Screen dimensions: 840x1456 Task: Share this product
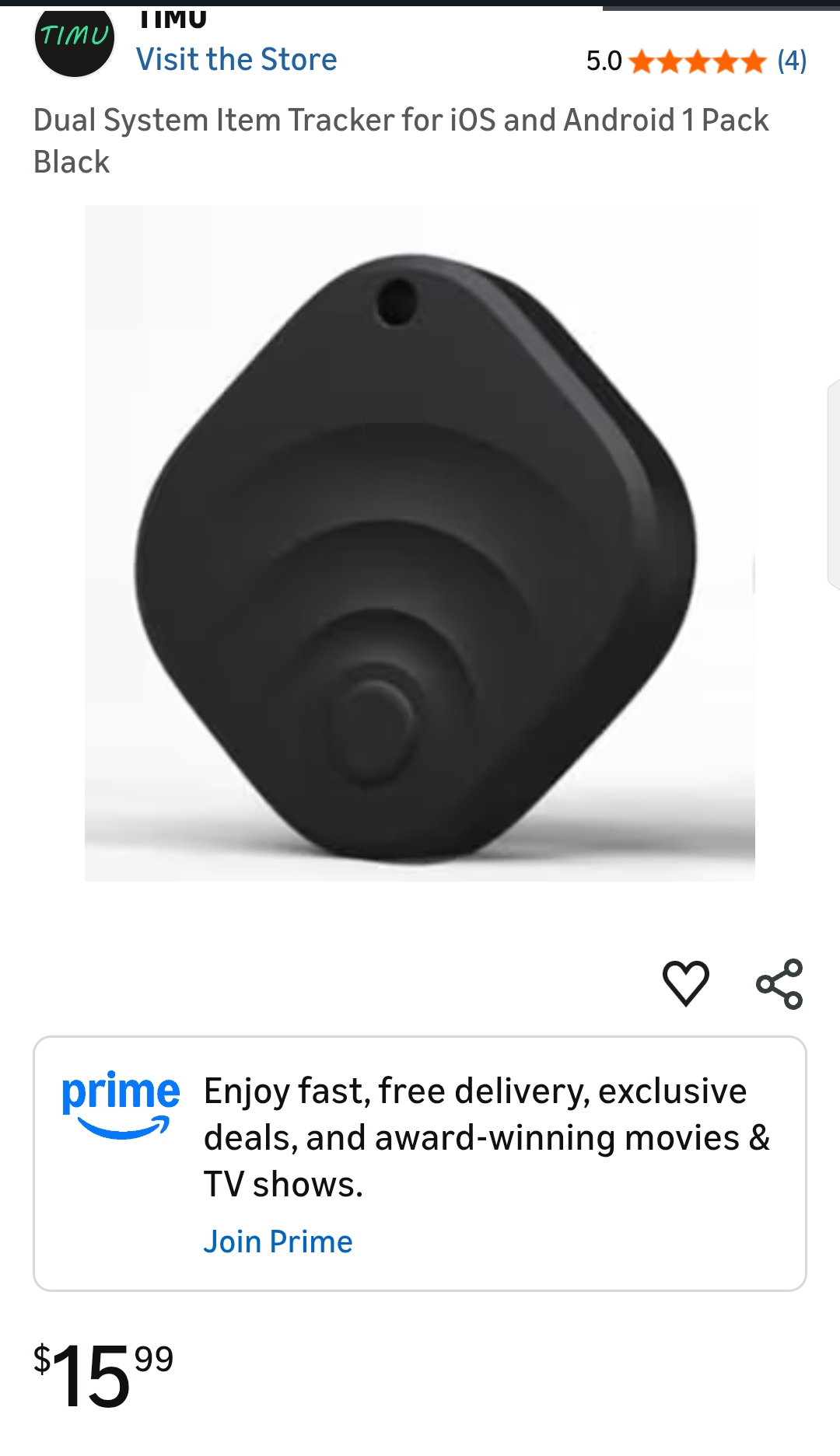[x=779, y=983]
